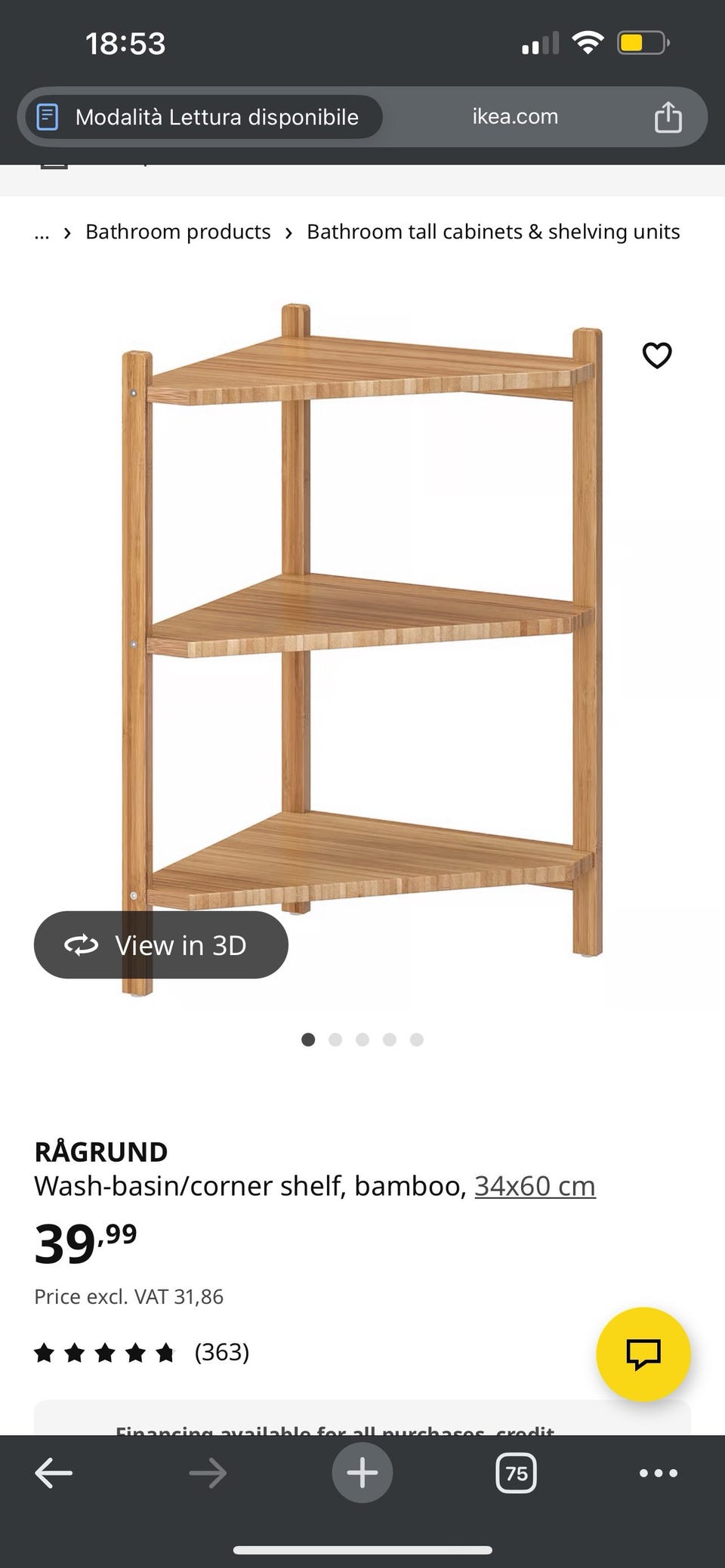This screenshot has height=1568, width=725.
Task: Tap the ikea.com address field
Action: (515, 117)
